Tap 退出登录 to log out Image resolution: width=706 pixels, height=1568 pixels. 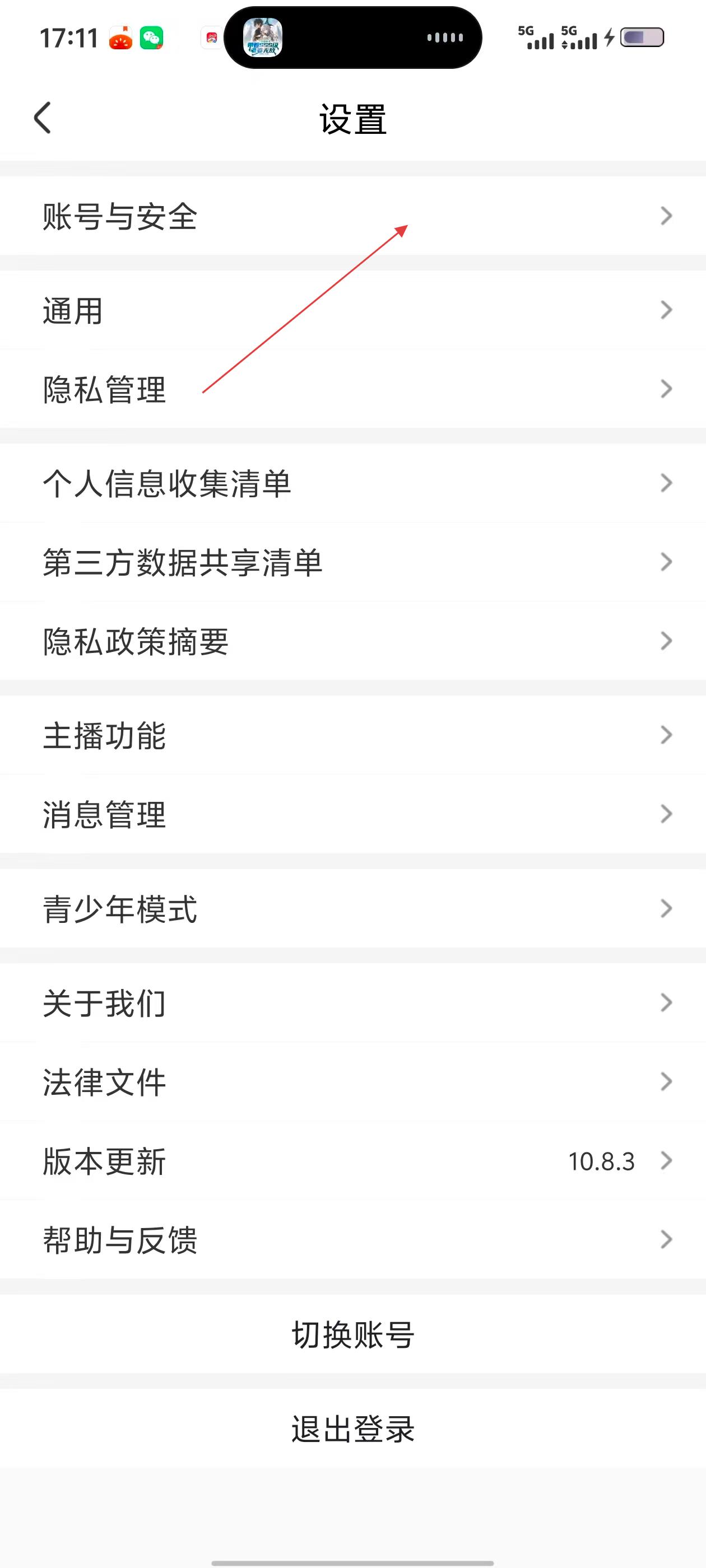pos(352,1429)
